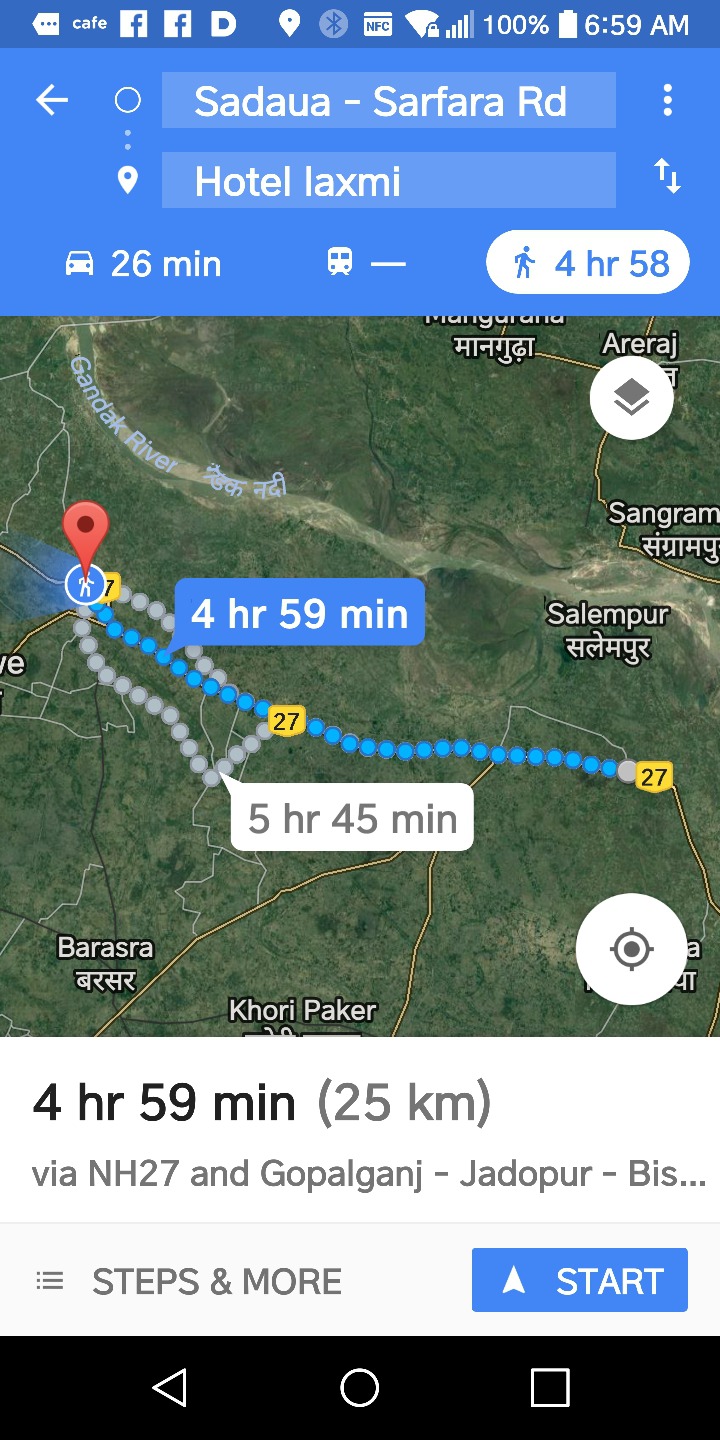Choose the alternate 5 hr 45 min route

tap(352, 819)
